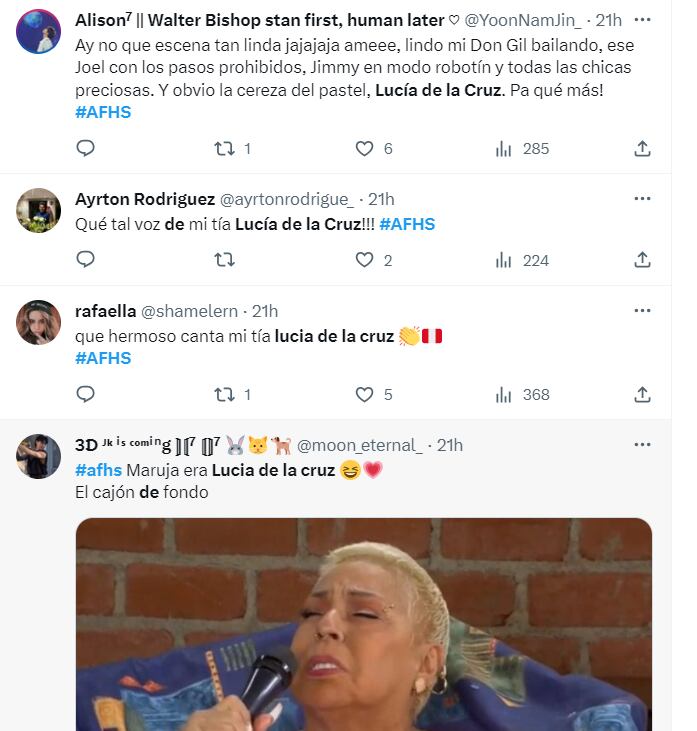Open more options on Alison's tweet
Screen dimensions: 697x731
point(642,19)
